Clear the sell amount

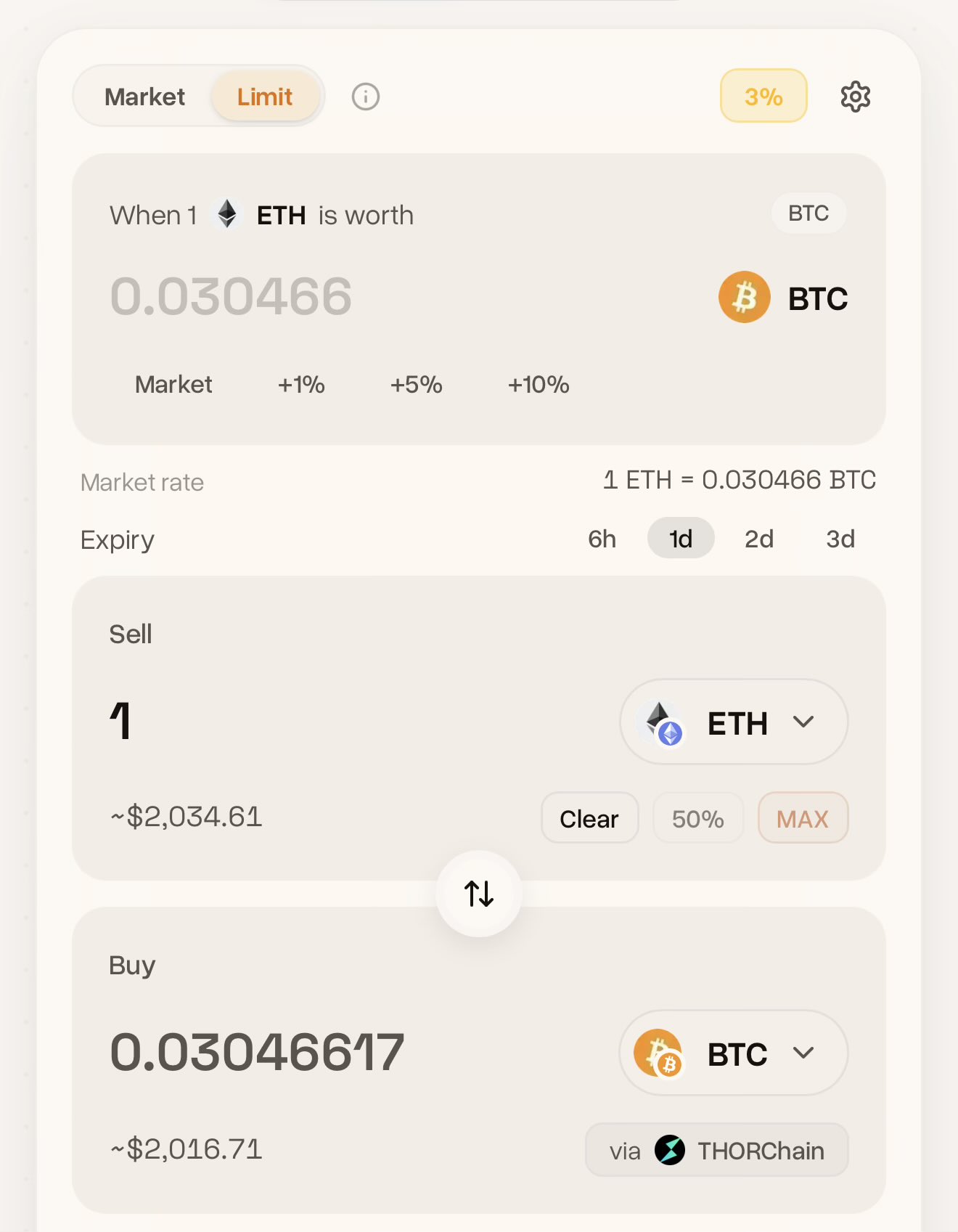(589, 818)
